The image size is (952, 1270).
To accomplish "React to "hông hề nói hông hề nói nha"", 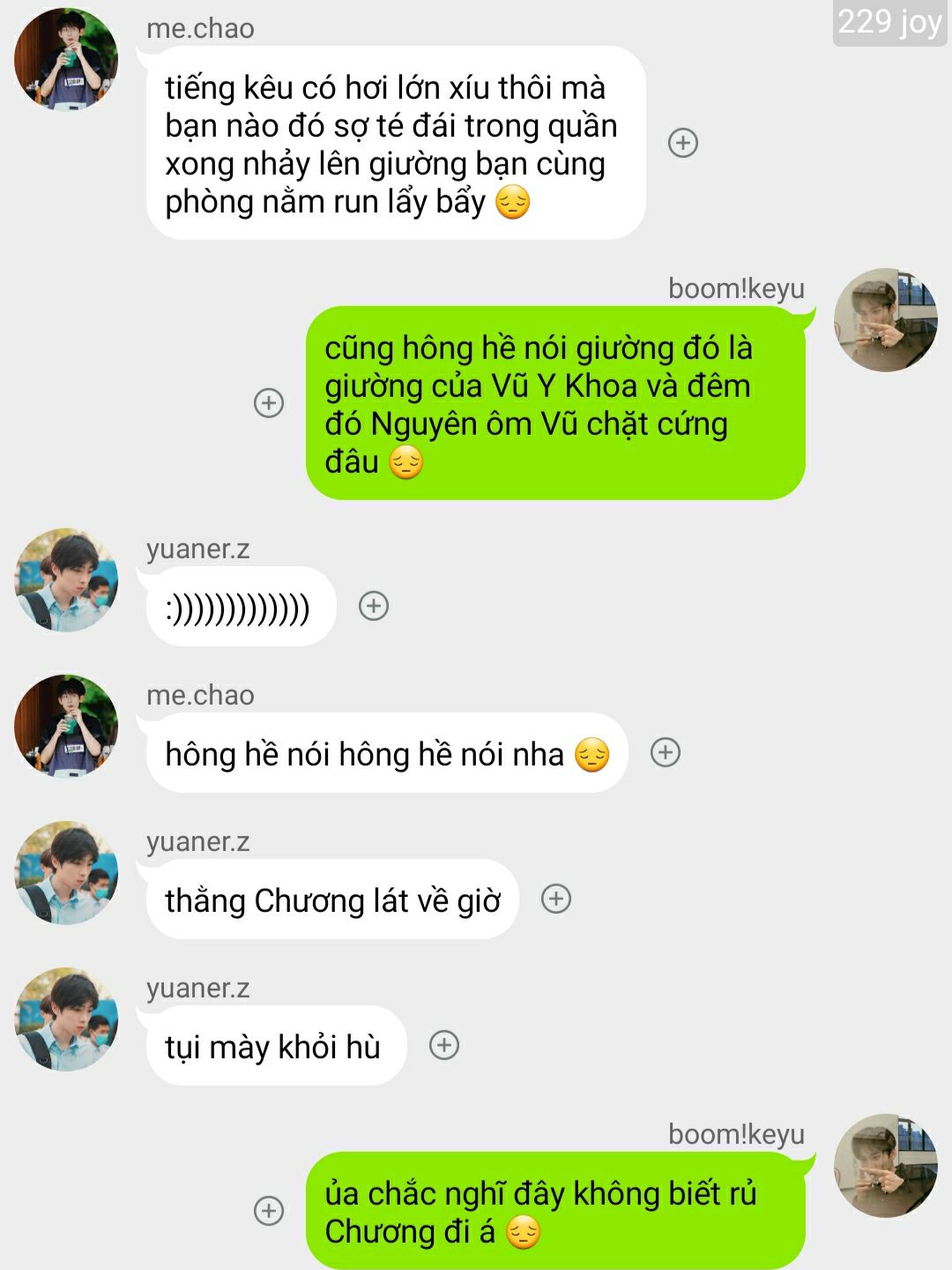I will [x=666, y=752].
